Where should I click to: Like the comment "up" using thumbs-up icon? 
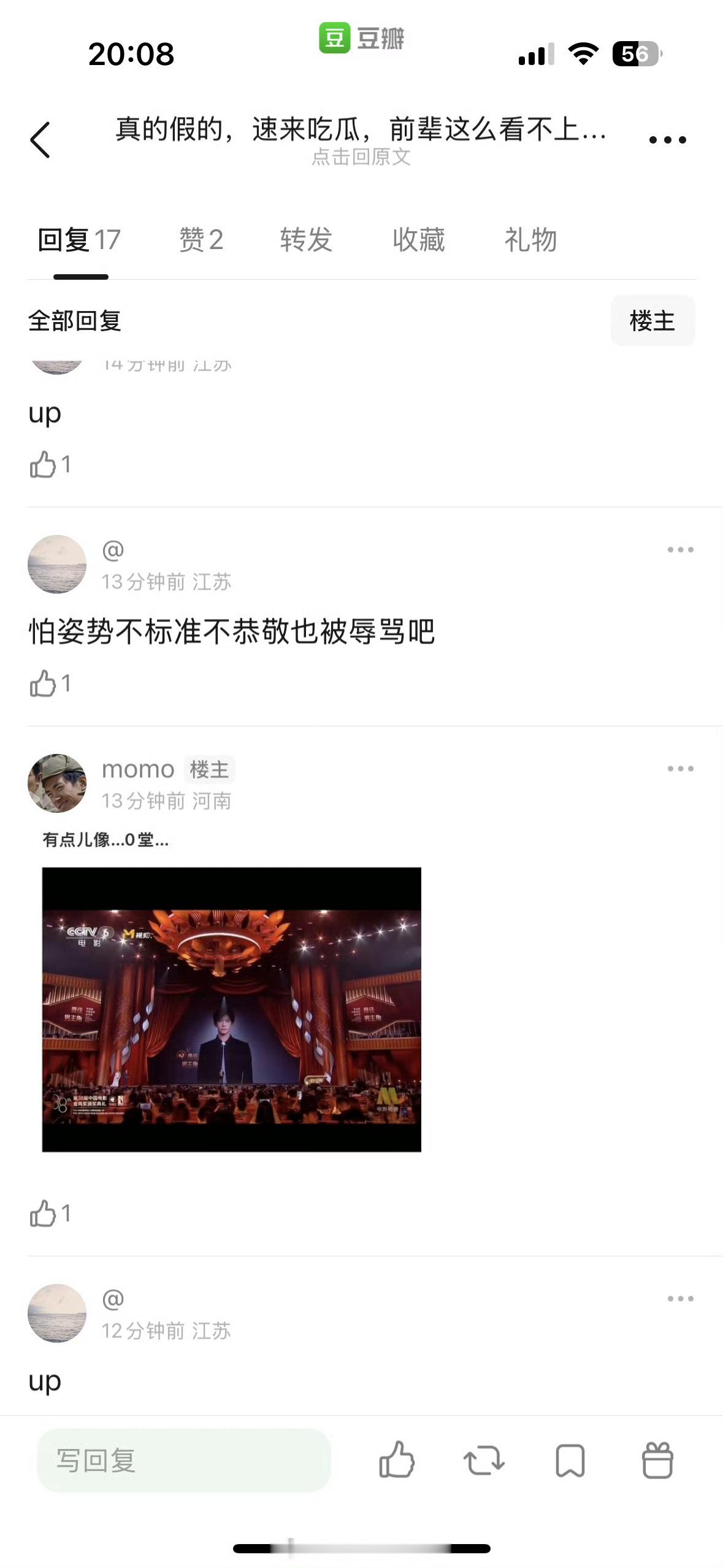click(43, 465)
